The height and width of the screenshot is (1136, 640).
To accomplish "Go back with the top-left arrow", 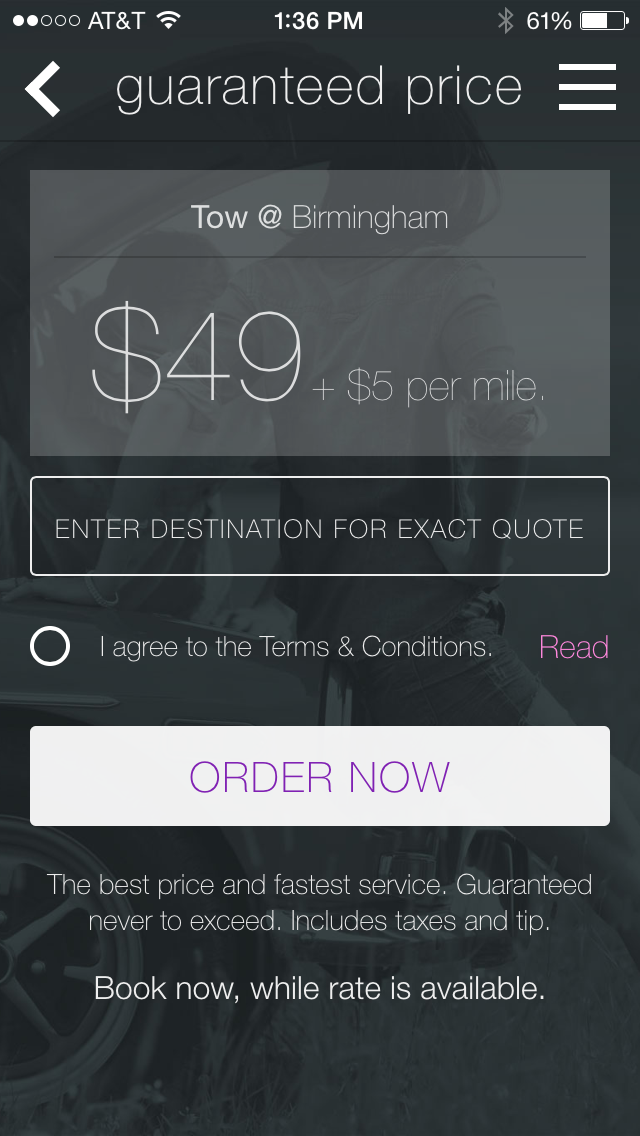I will tap(43, 88).
